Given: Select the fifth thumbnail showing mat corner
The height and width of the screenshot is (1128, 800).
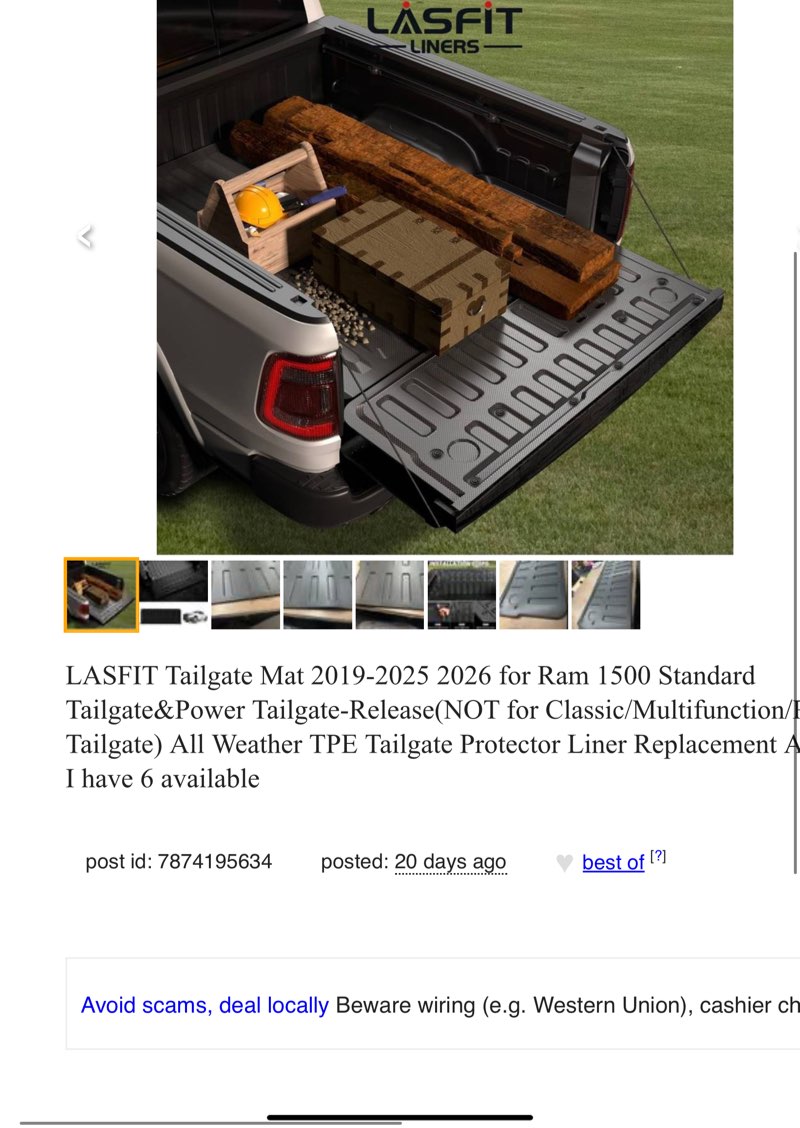Looking at the screenshot, I should [x=389, y=595].
